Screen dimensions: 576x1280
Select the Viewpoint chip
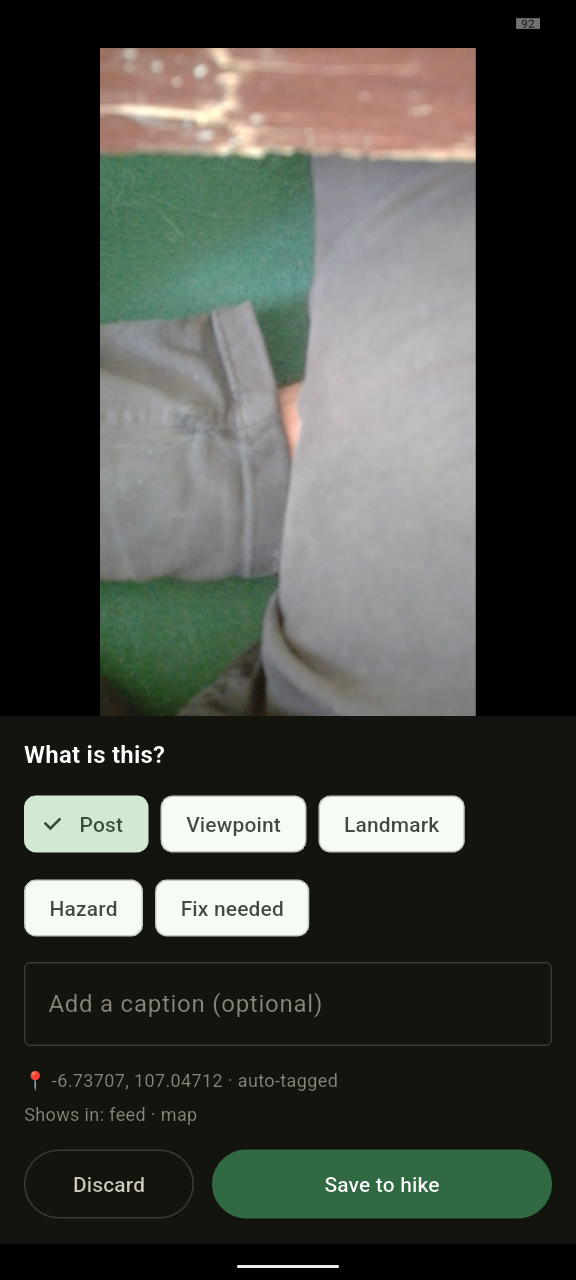[233, 824]
